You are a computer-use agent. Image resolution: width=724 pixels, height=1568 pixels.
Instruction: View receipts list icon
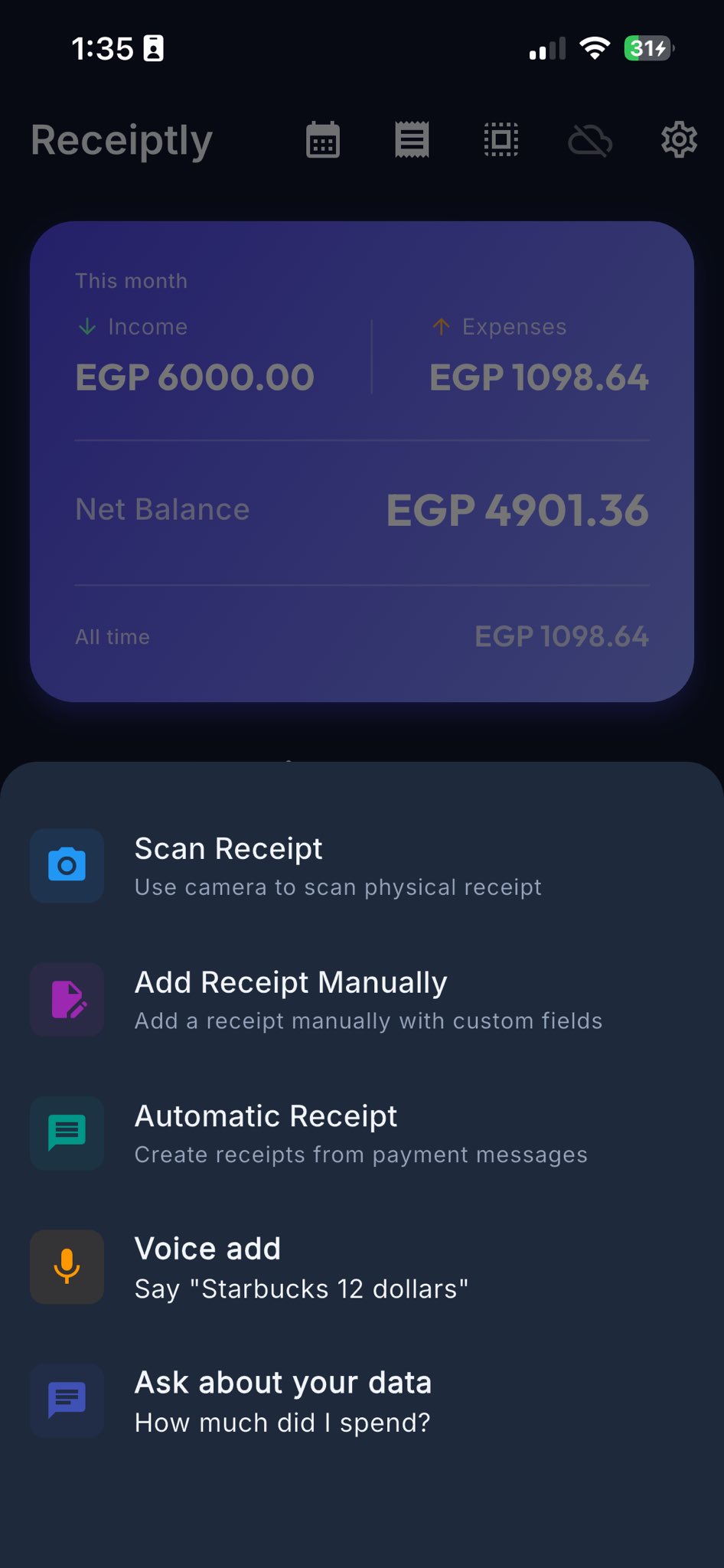click(412, 140)
